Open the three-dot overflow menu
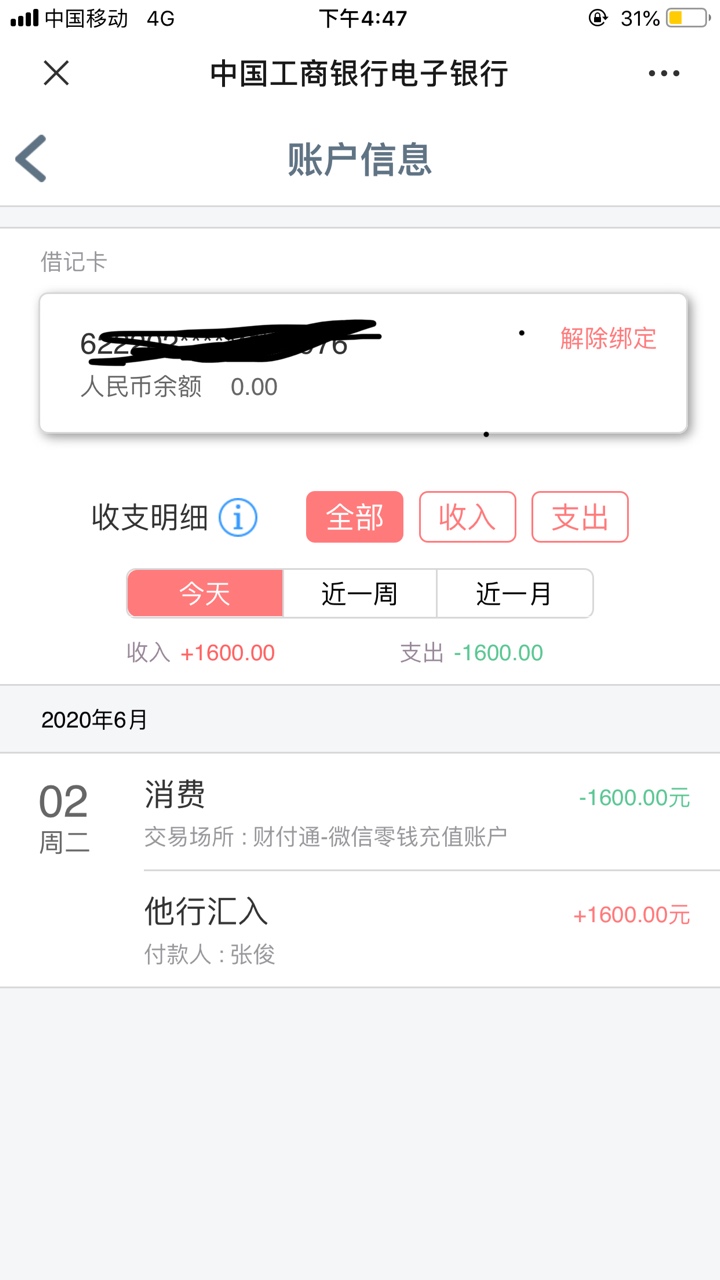Viewport: 720px width, 1280px height. click(664, 73)
